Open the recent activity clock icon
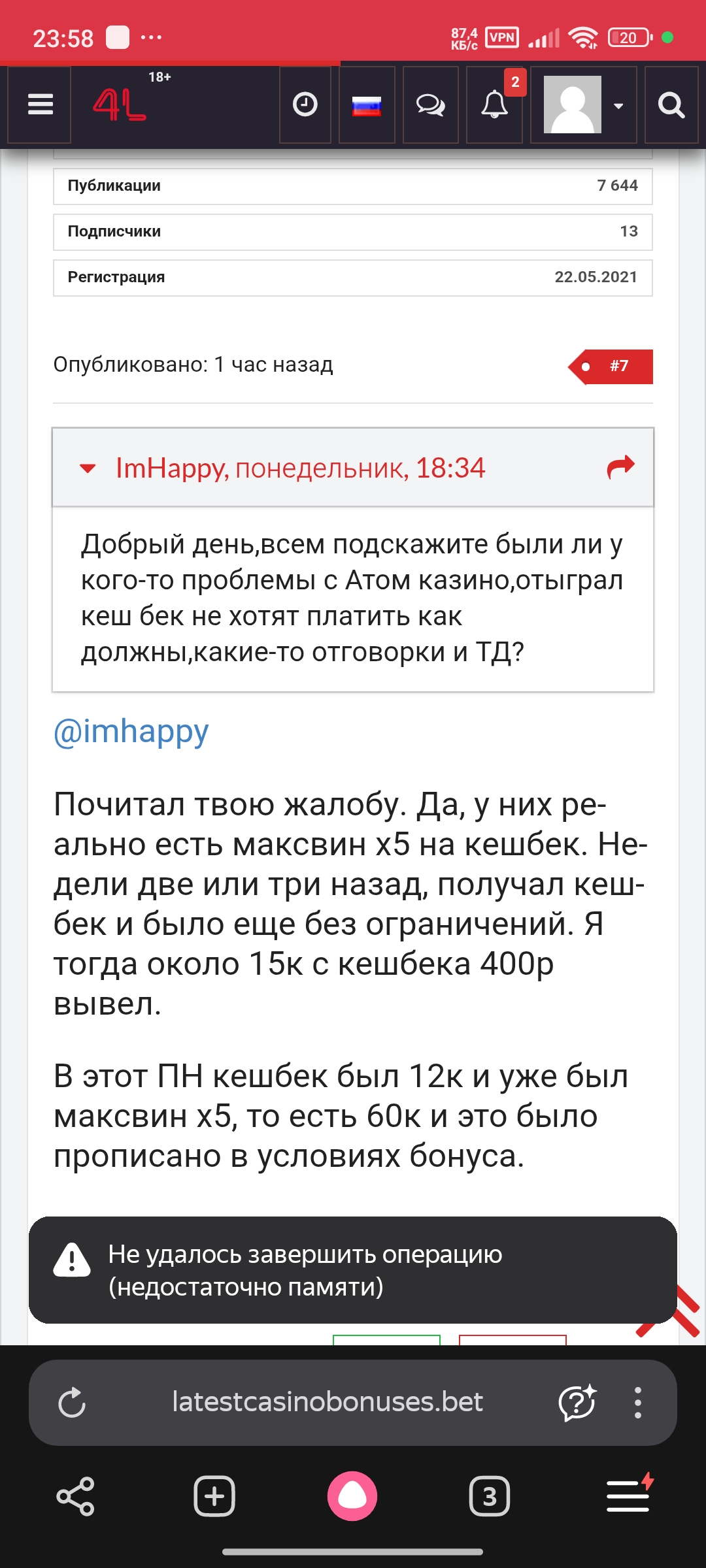Image resolution: width=706 pixels, height=1568 pixels. 305,105
